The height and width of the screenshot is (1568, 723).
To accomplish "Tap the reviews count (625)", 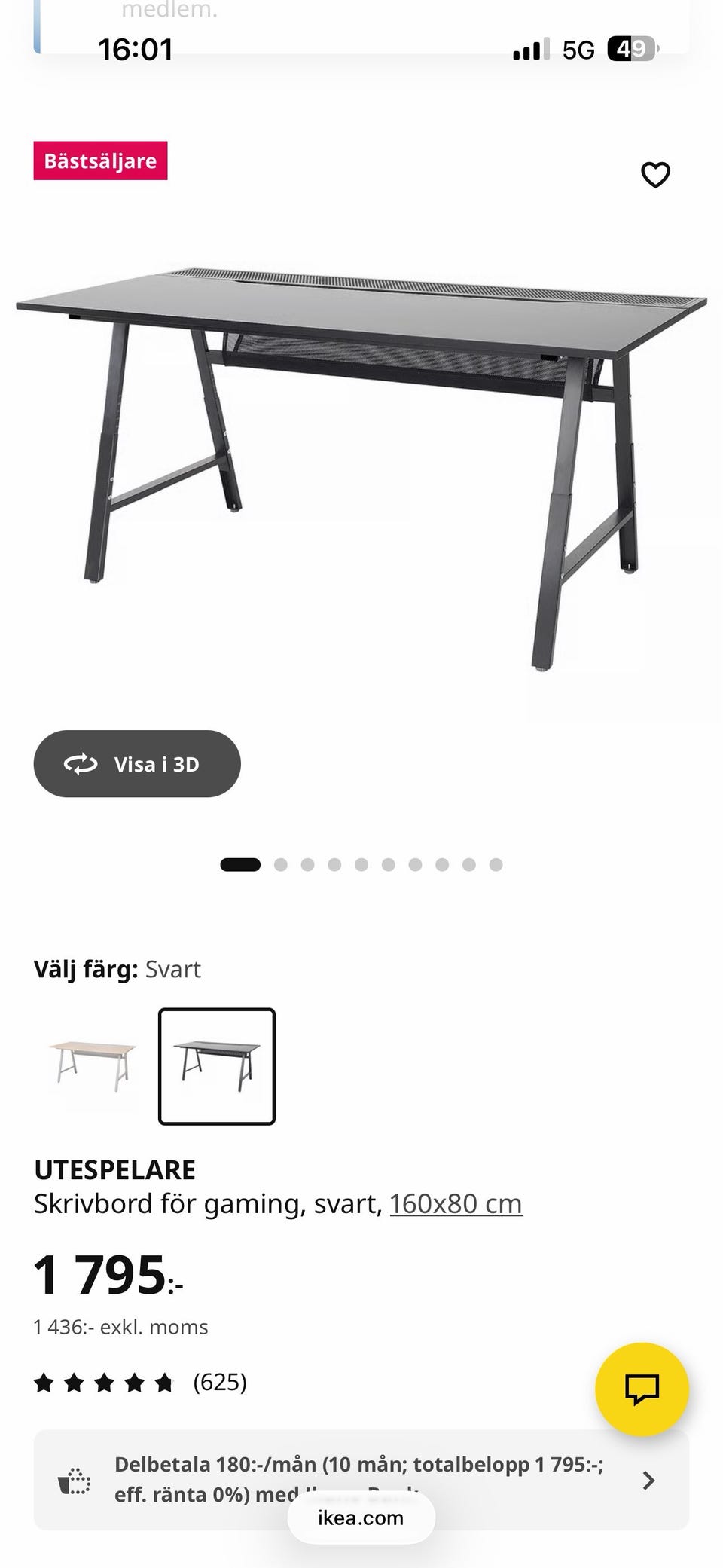I will tap(221, 1382).
